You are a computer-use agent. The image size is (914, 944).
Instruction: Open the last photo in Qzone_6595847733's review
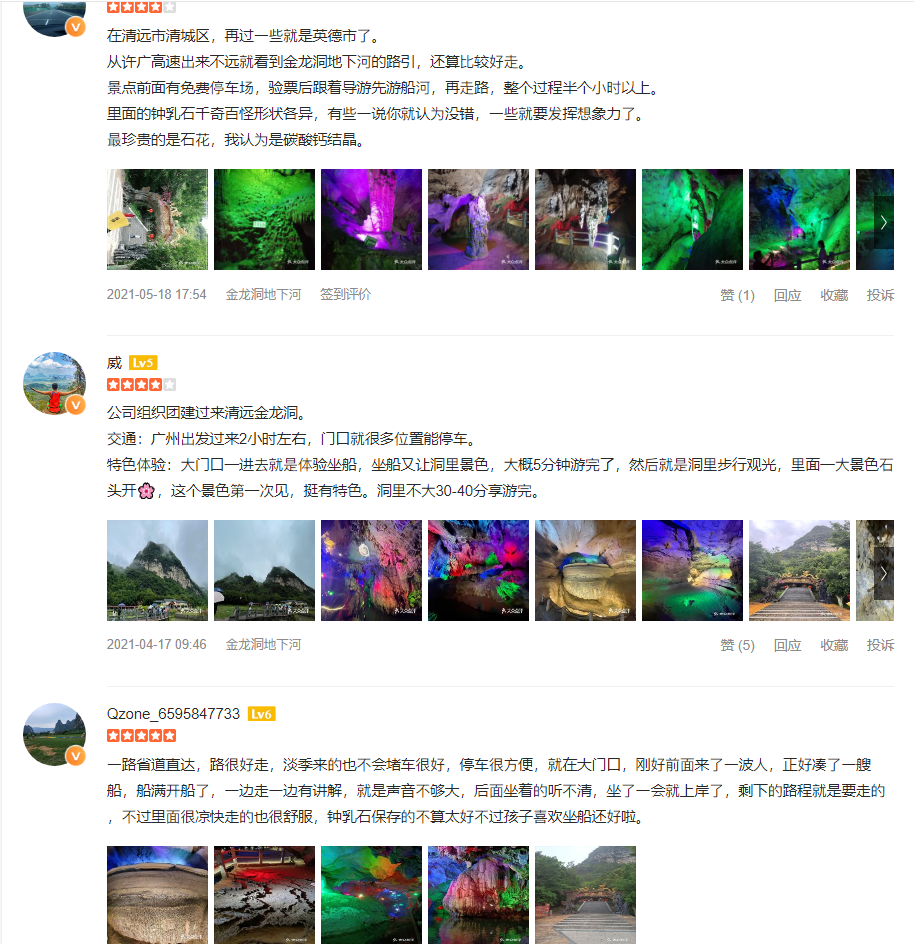[585, 895]
